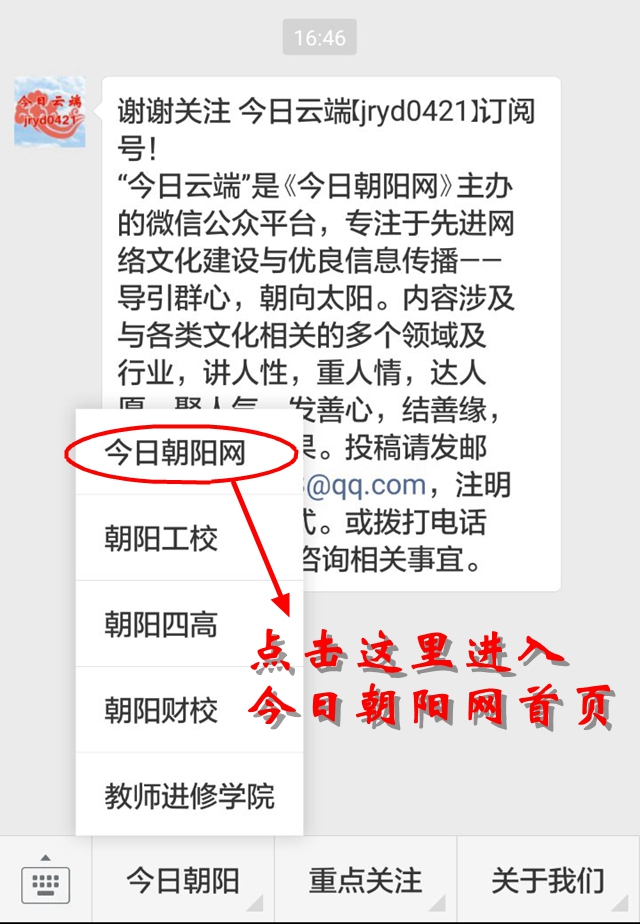Open 今日朝阳网 from the popup menu
640x924 pixels.
click(175, 454)
